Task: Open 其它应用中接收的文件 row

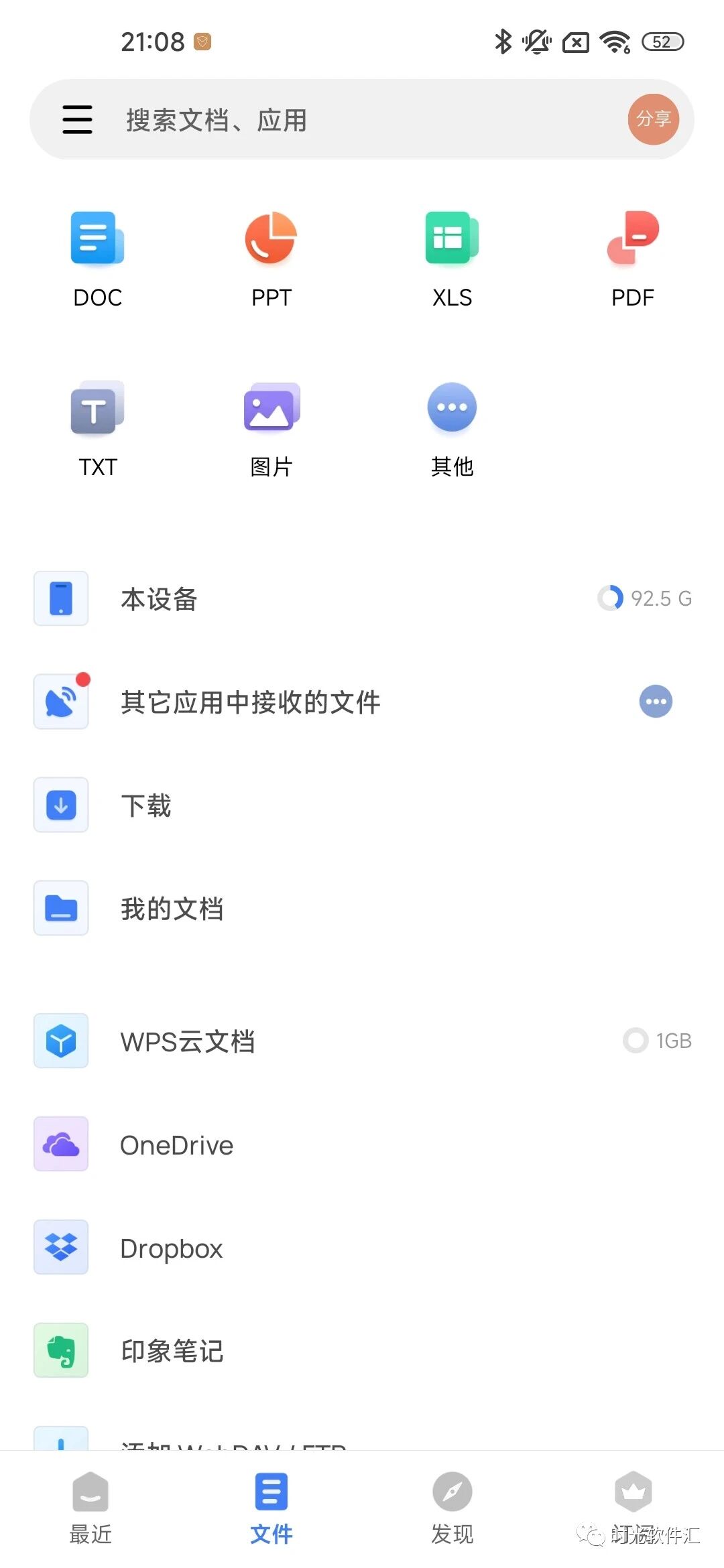Action: [302, 702]
